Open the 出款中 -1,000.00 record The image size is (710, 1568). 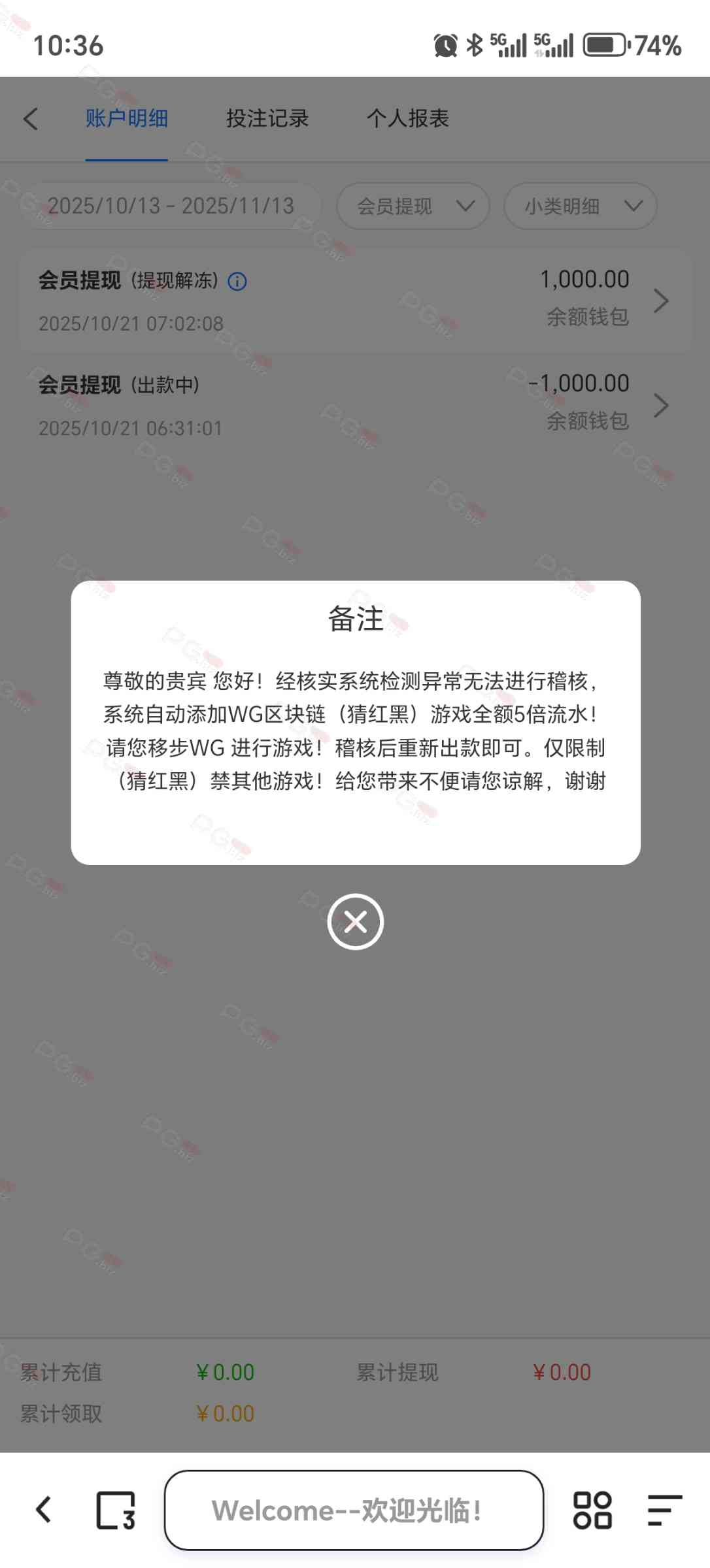tap(661, 405)
